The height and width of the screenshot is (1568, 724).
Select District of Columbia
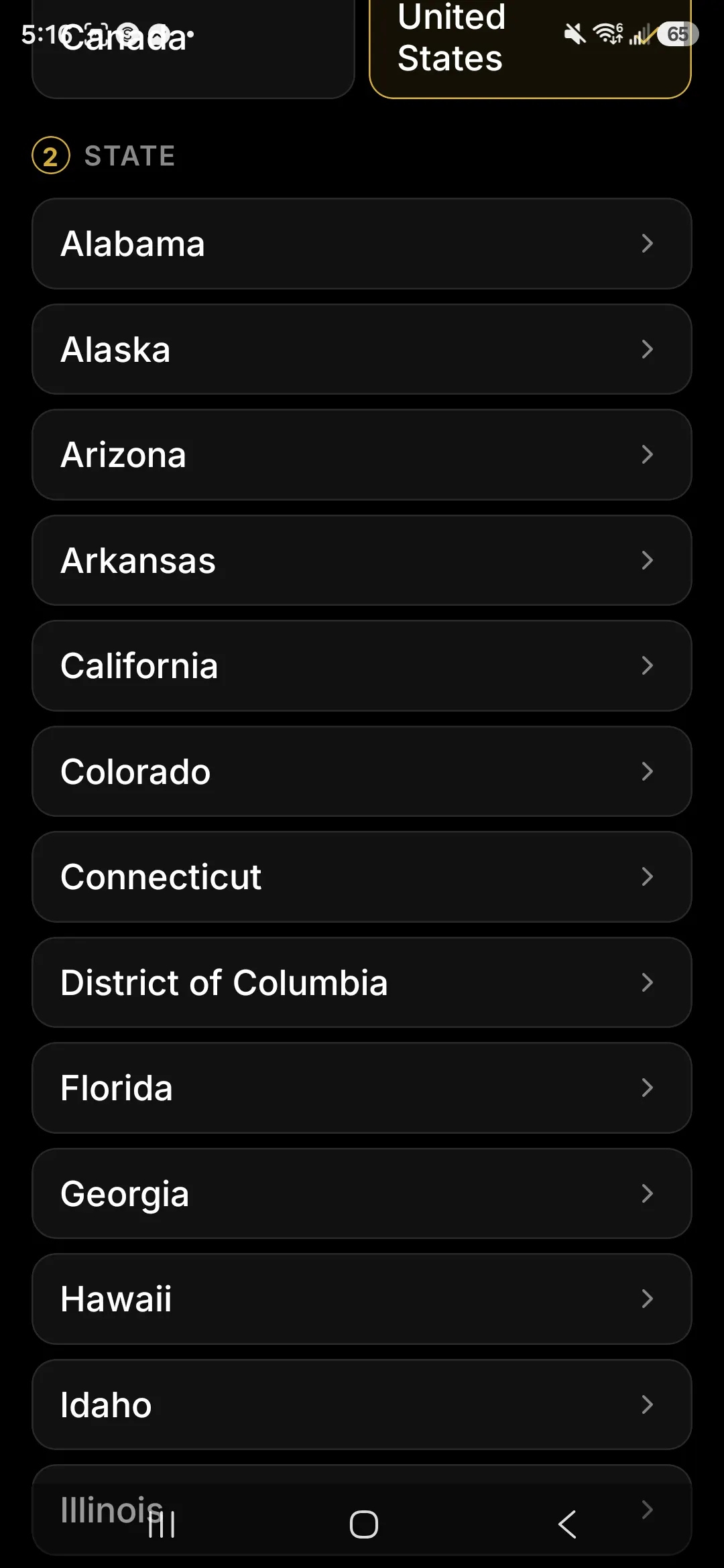point(362,982)
